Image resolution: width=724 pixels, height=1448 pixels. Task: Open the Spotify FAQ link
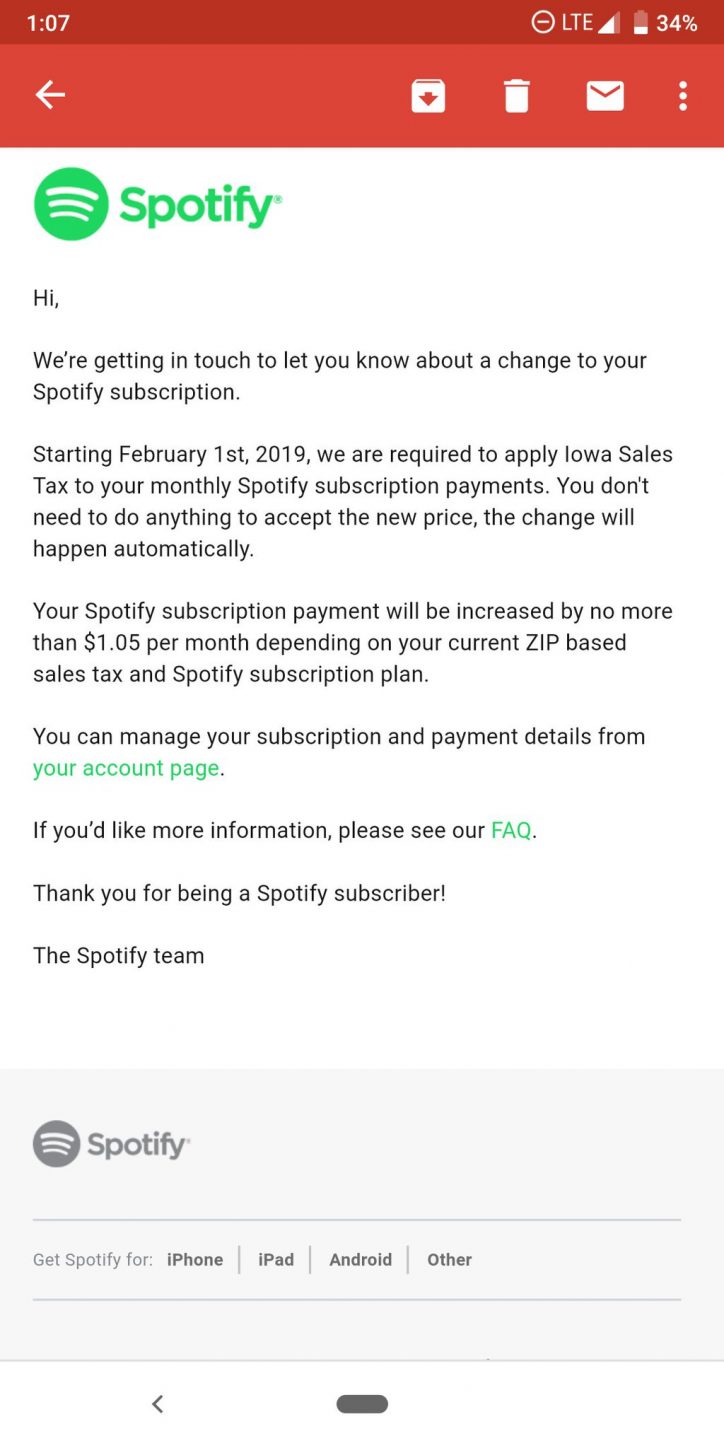510,829
